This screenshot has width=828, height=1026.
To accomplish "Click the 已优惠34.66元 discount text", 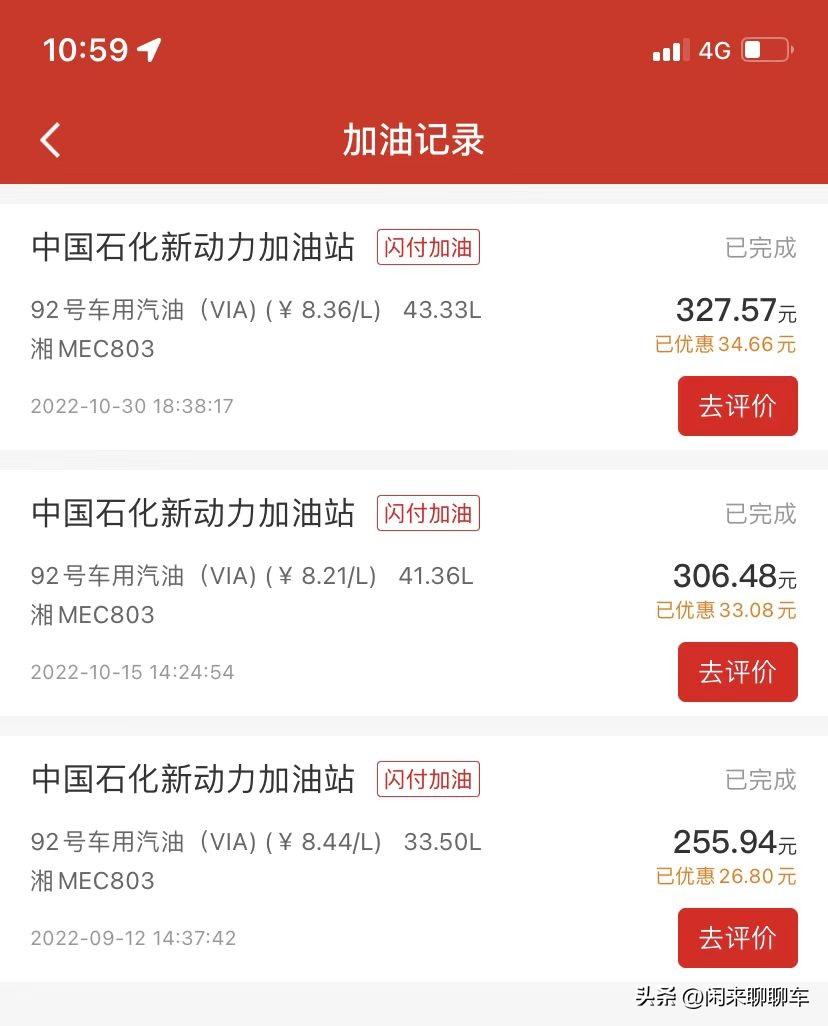I will [724, 344].
